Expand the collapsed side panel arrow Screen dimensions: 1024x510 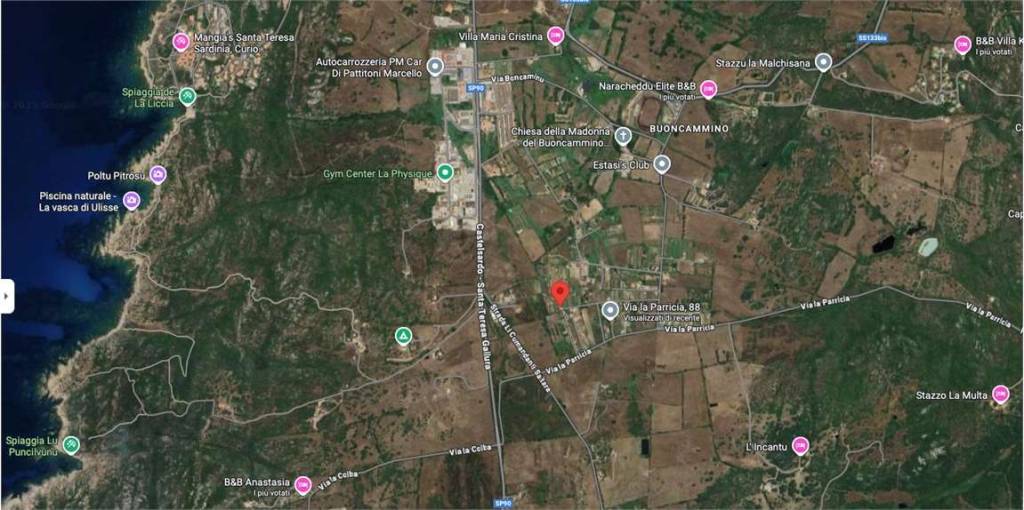[x=7, y=296]
